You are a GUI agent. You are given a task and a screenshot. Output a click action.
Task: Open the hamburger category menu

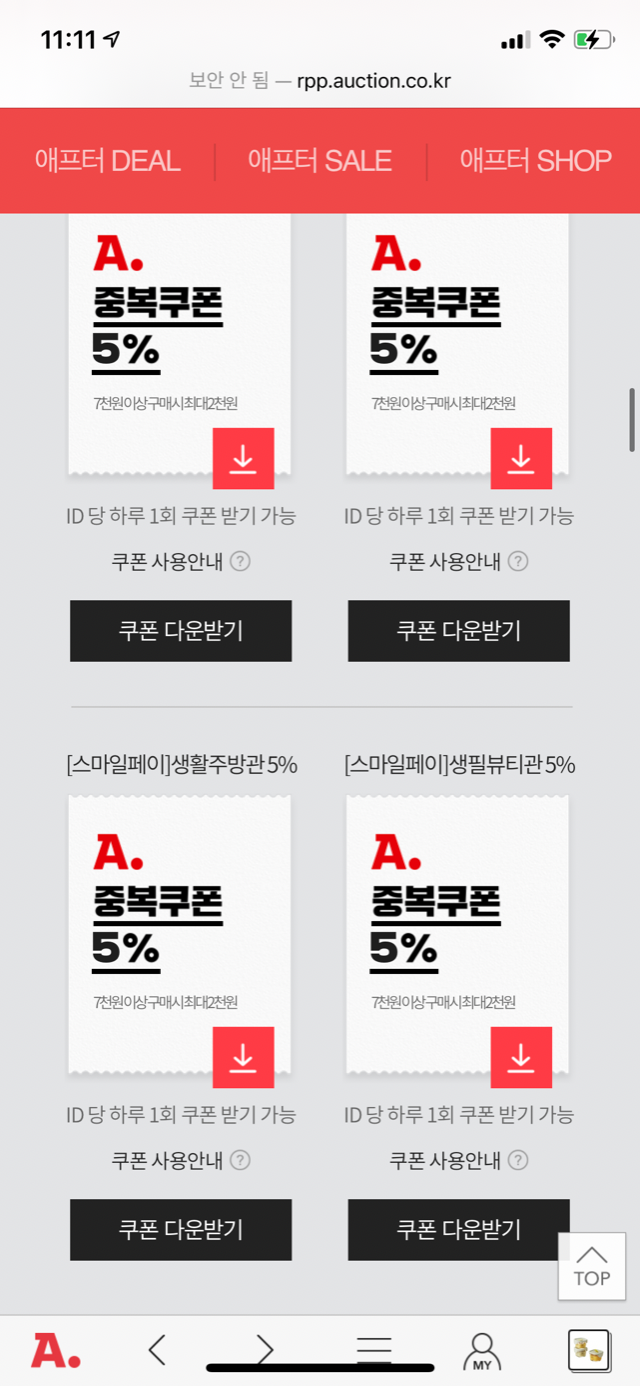374,1351
